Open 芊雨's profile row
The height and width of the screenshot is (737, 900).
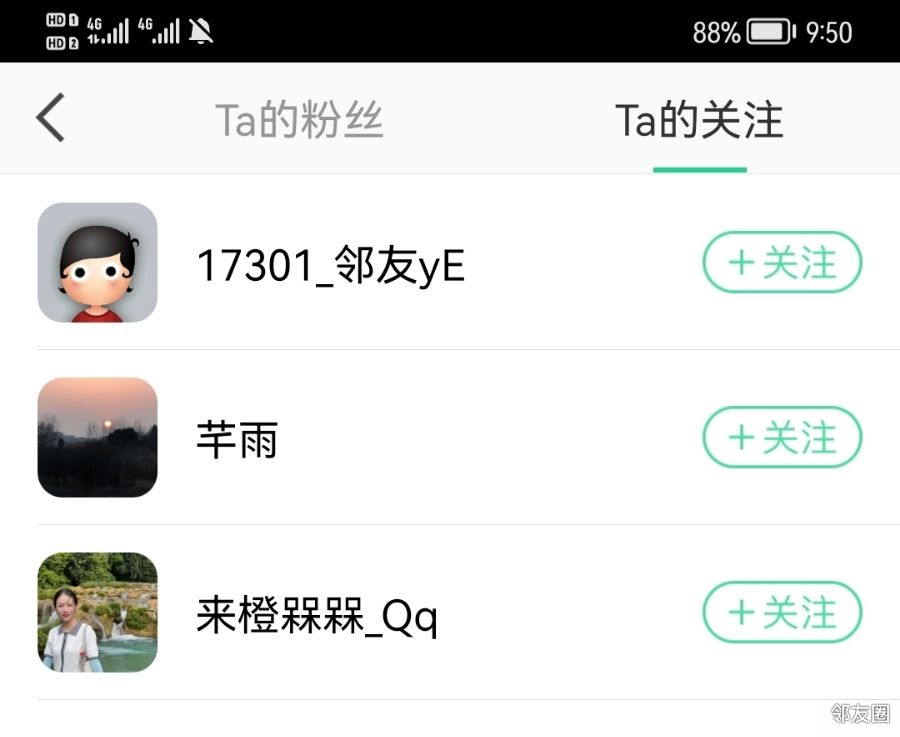[237, 439]
